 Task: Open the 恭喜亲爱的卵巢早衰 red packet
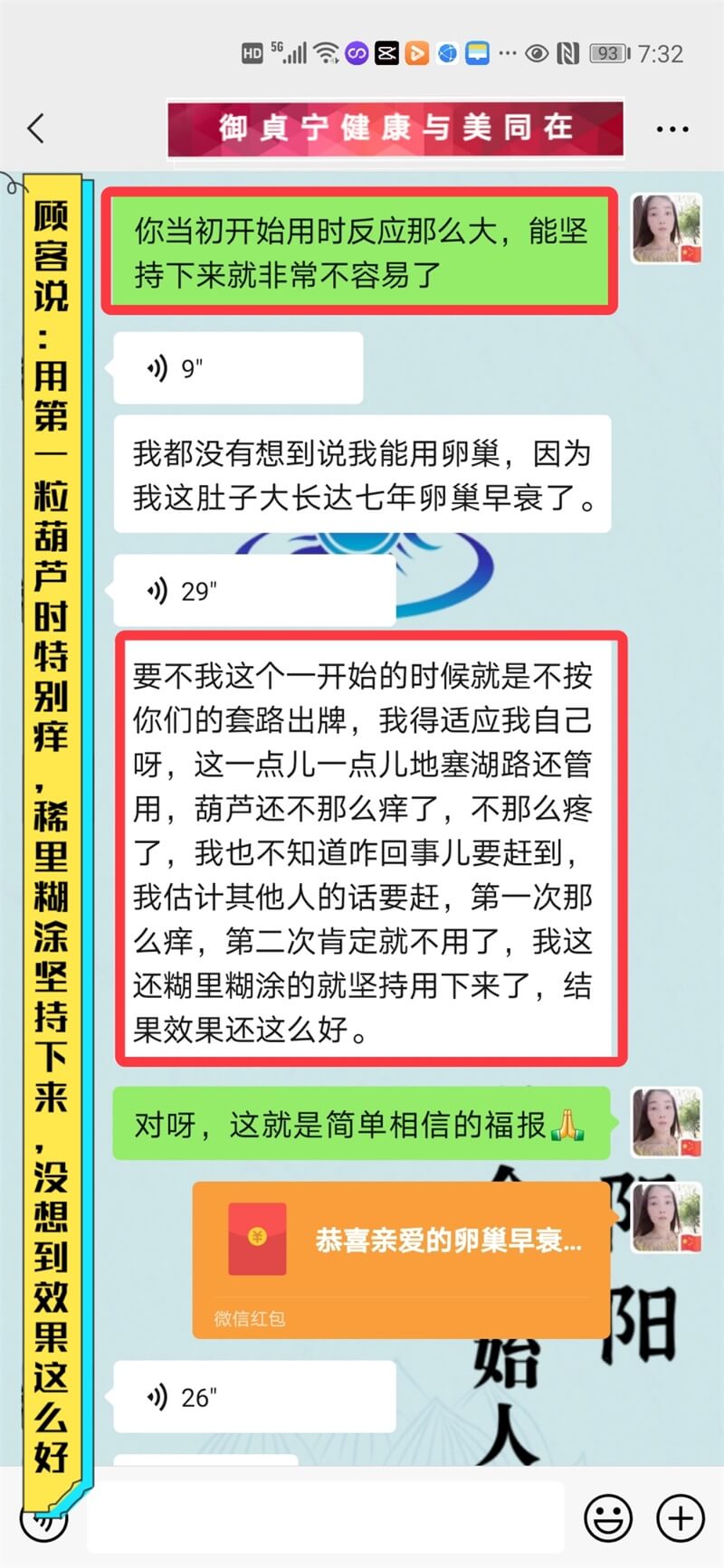click(400, 1259)
